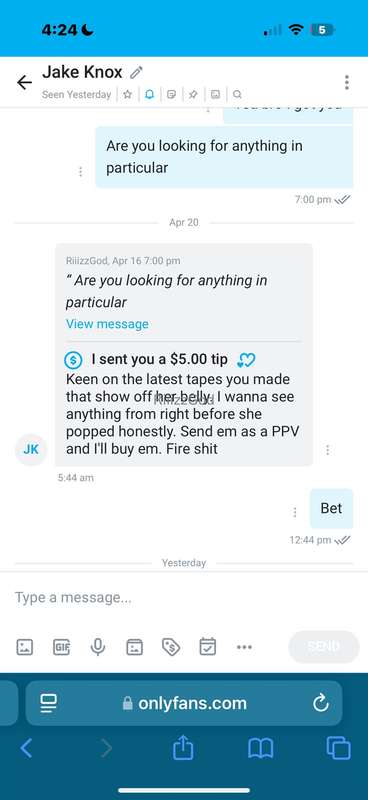Show more composer options via three dots

click(244, 647)
